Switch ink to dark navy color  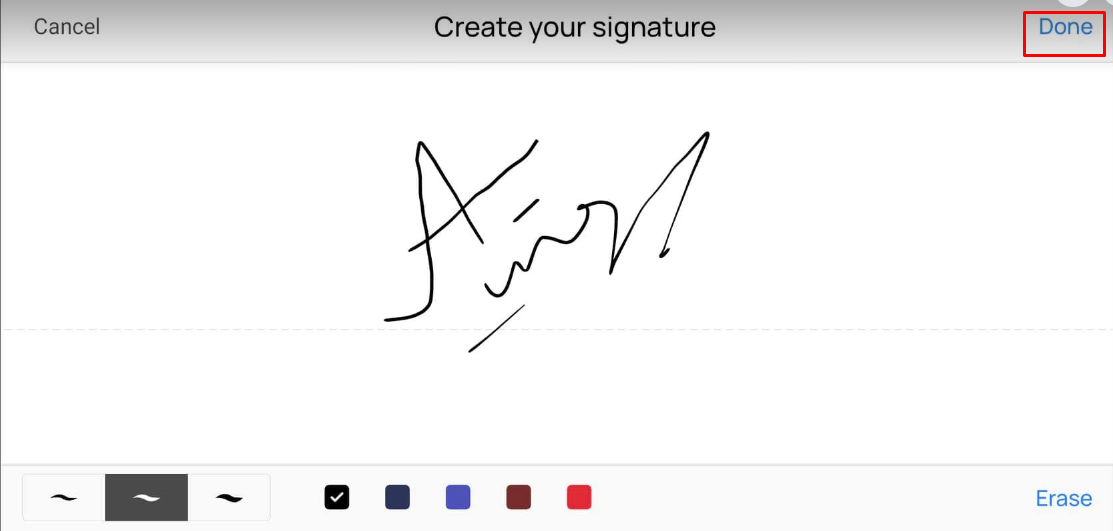point(397,497)
